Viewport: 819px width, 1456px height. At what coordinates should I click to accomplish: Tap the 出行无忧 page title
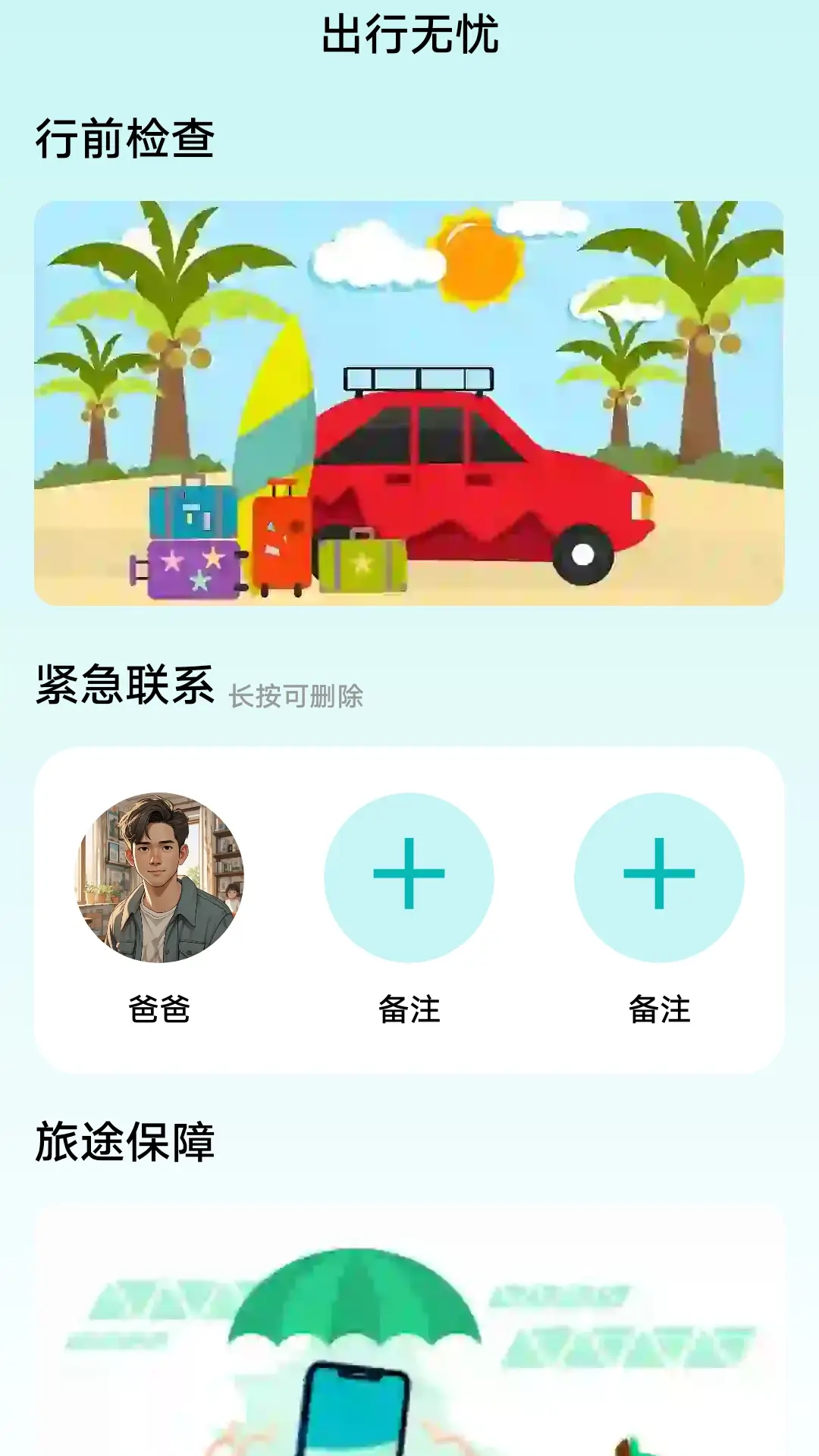[409, 34]
